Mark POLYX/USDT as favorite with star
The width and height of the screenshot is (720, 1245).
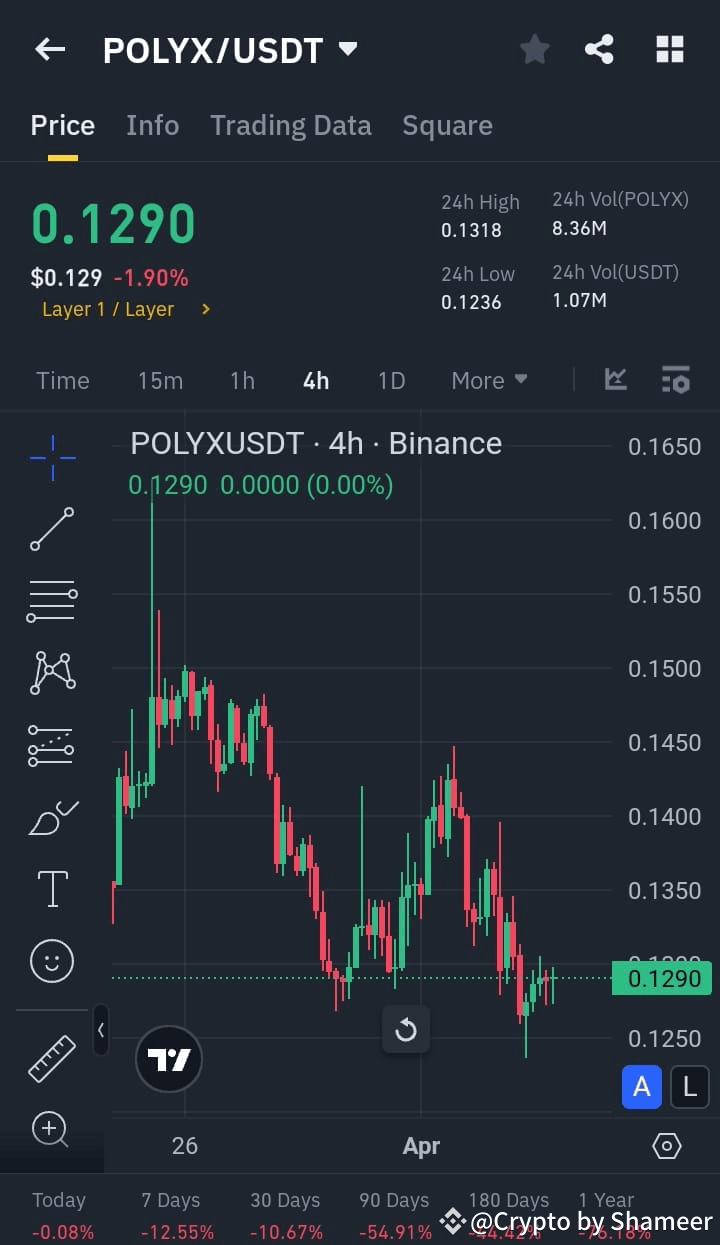click(534, 48)
